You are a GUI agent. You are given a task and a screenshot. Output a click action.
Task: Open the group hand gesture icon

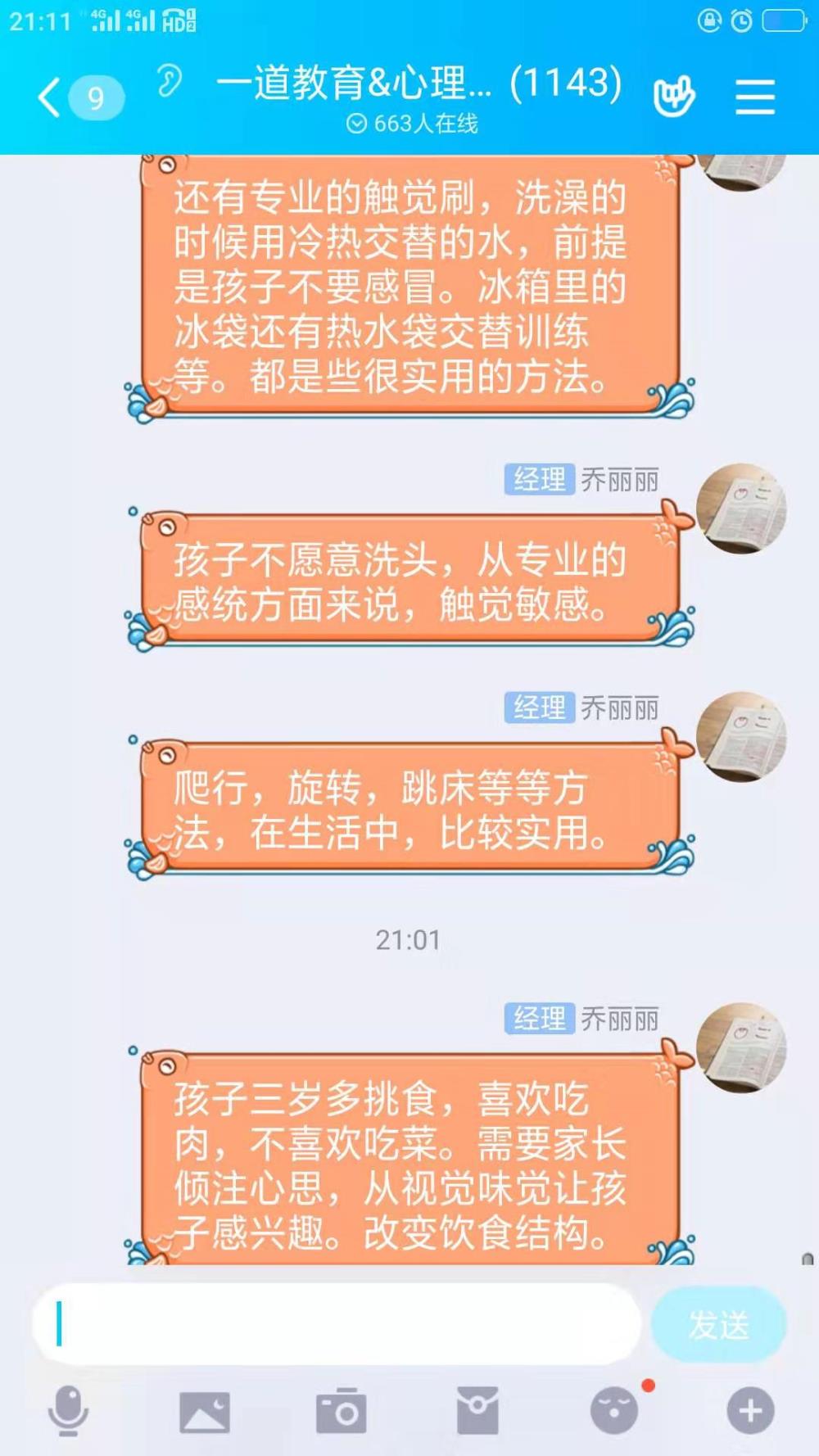point(674,96)
